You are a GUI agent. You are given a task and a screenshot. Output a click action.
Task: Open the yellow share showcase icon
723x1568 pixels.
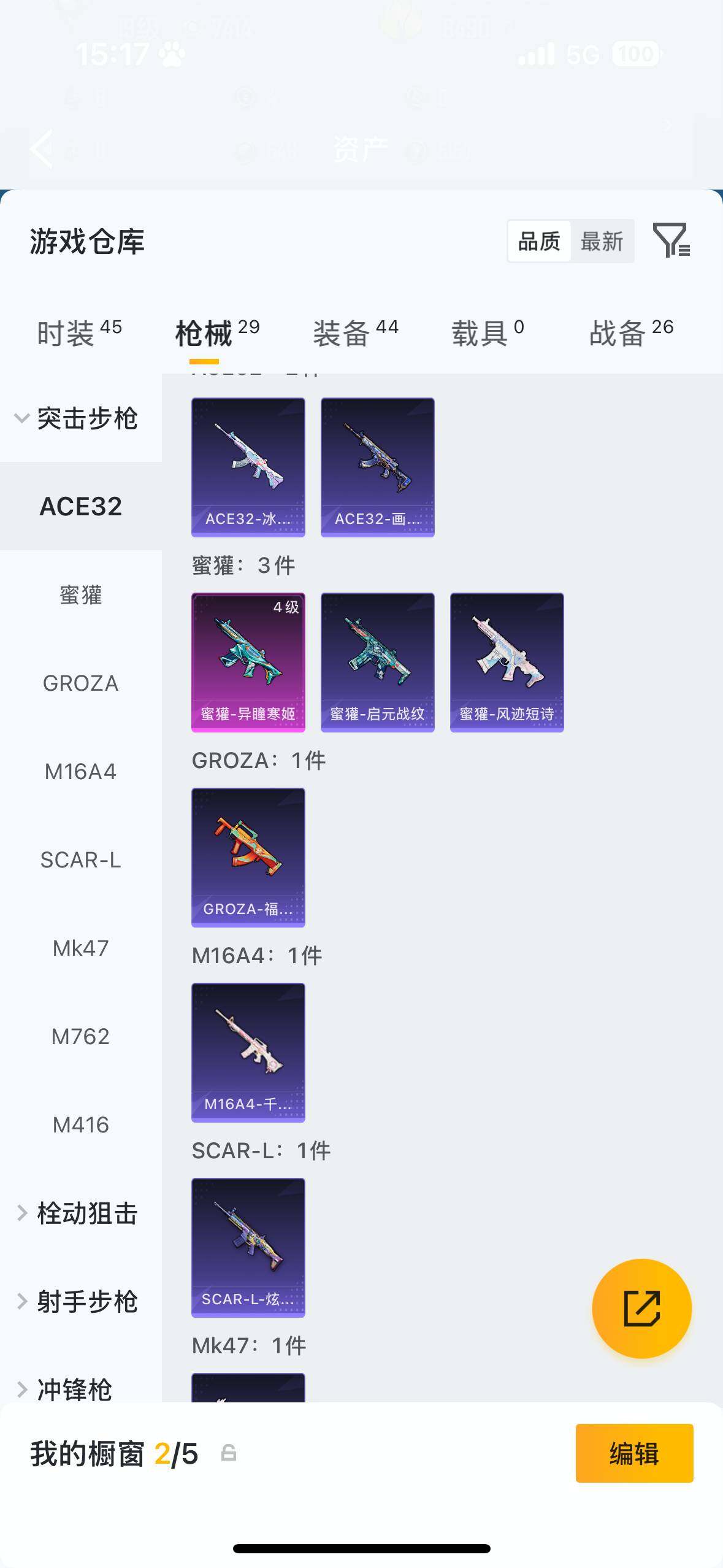click(x=641, y=1308)
